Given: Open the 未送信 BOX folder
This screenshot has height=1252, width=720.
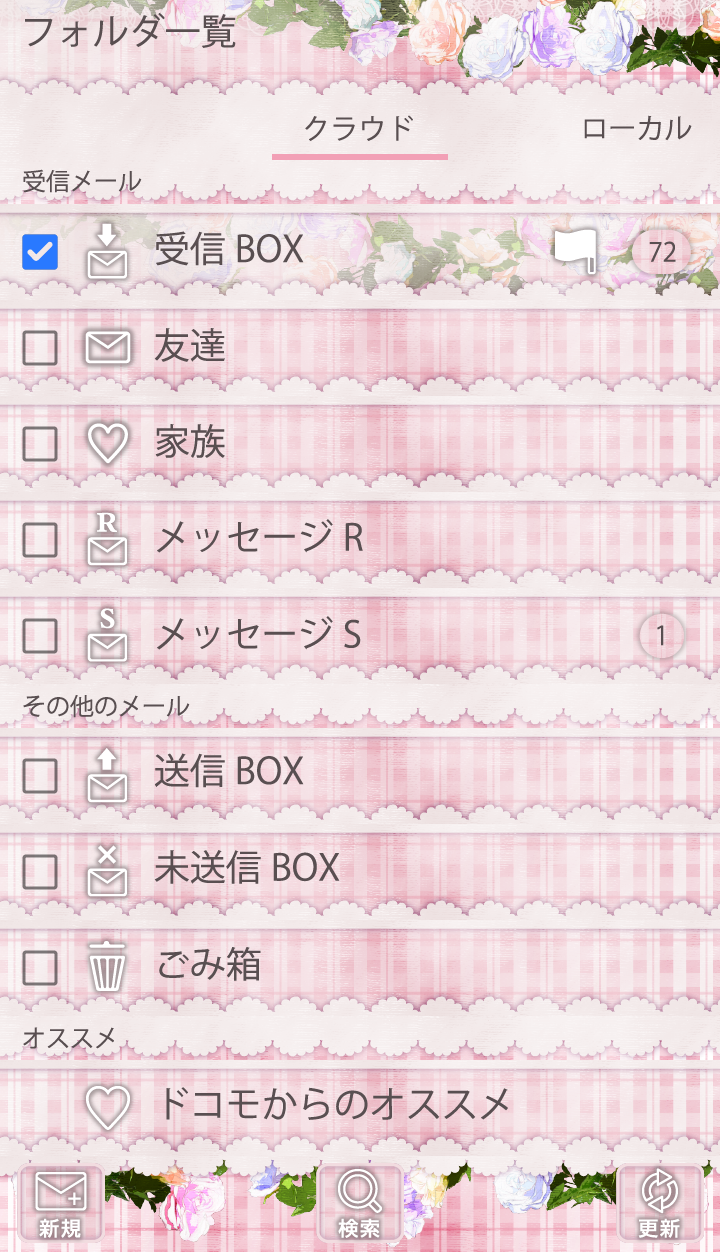Looking at the screenshot, I should point(247,868).
